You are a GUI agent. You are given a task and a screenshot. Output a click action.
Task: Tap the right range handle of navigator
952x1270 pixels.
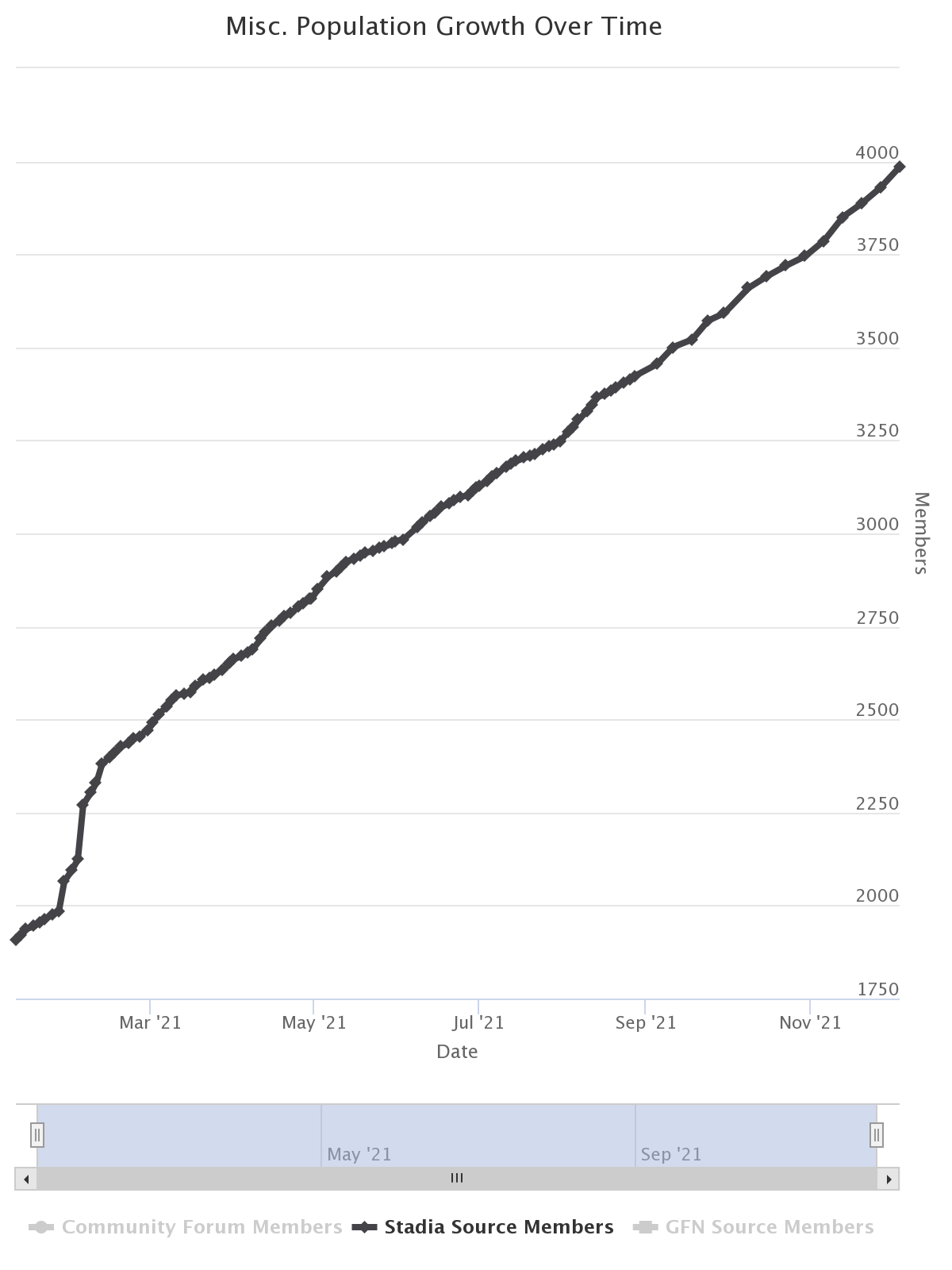(x=877, y=1135)
